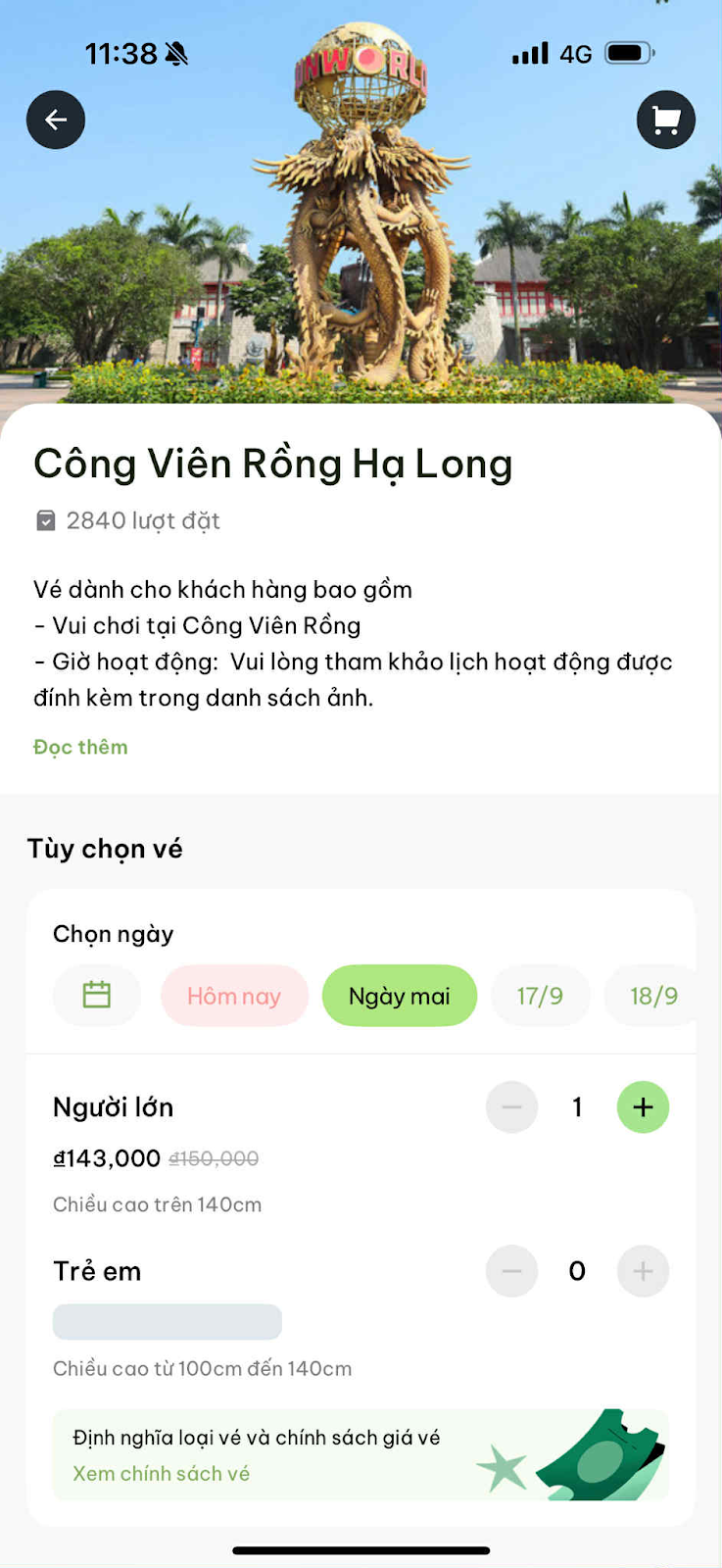Reduce the Trẻ em ticket count
Screen dimensions: 722x1568
(x=511, y=1271)
